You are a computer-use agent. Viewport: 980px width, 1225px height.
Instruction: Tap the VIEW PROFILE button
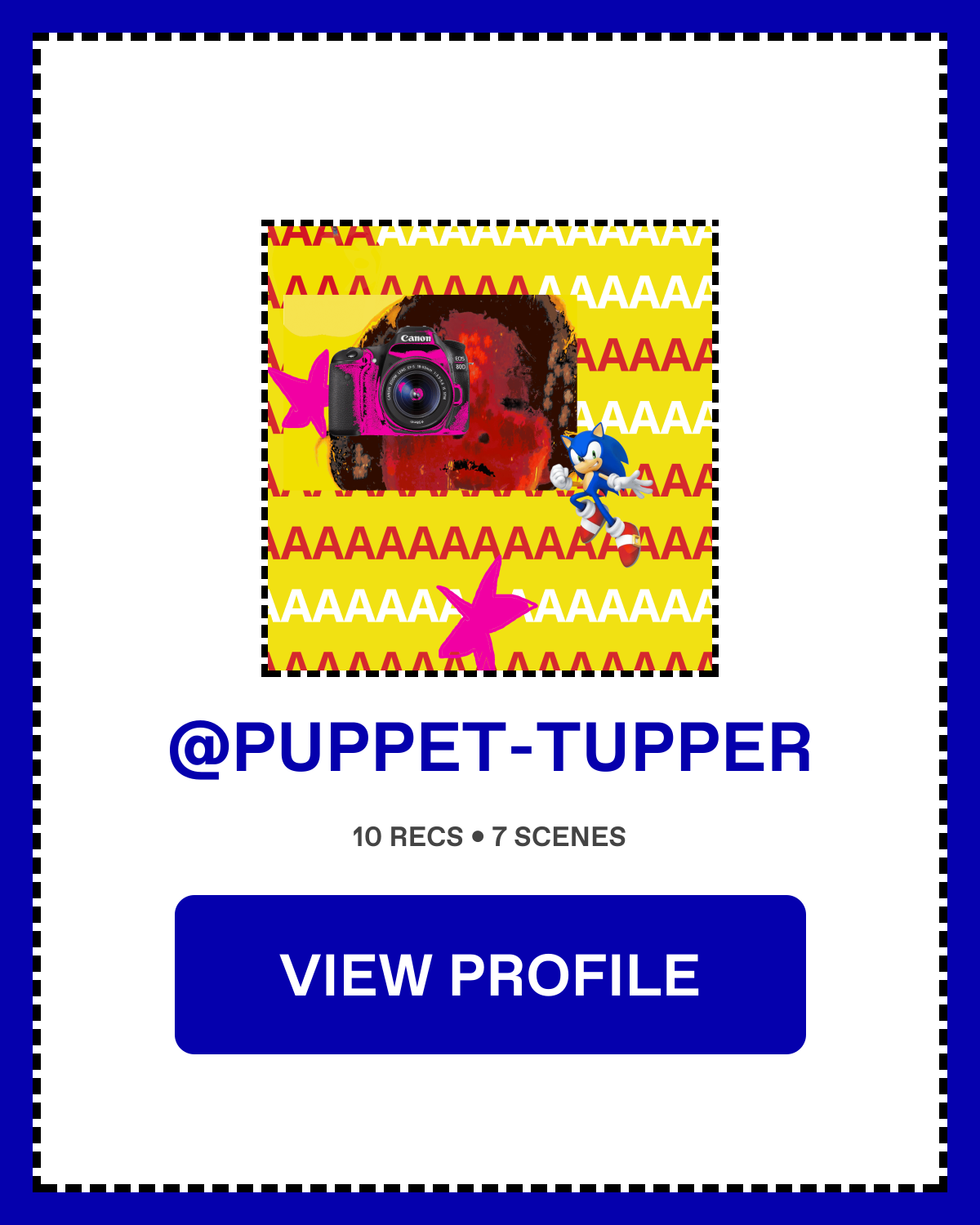tap(490, 974)
